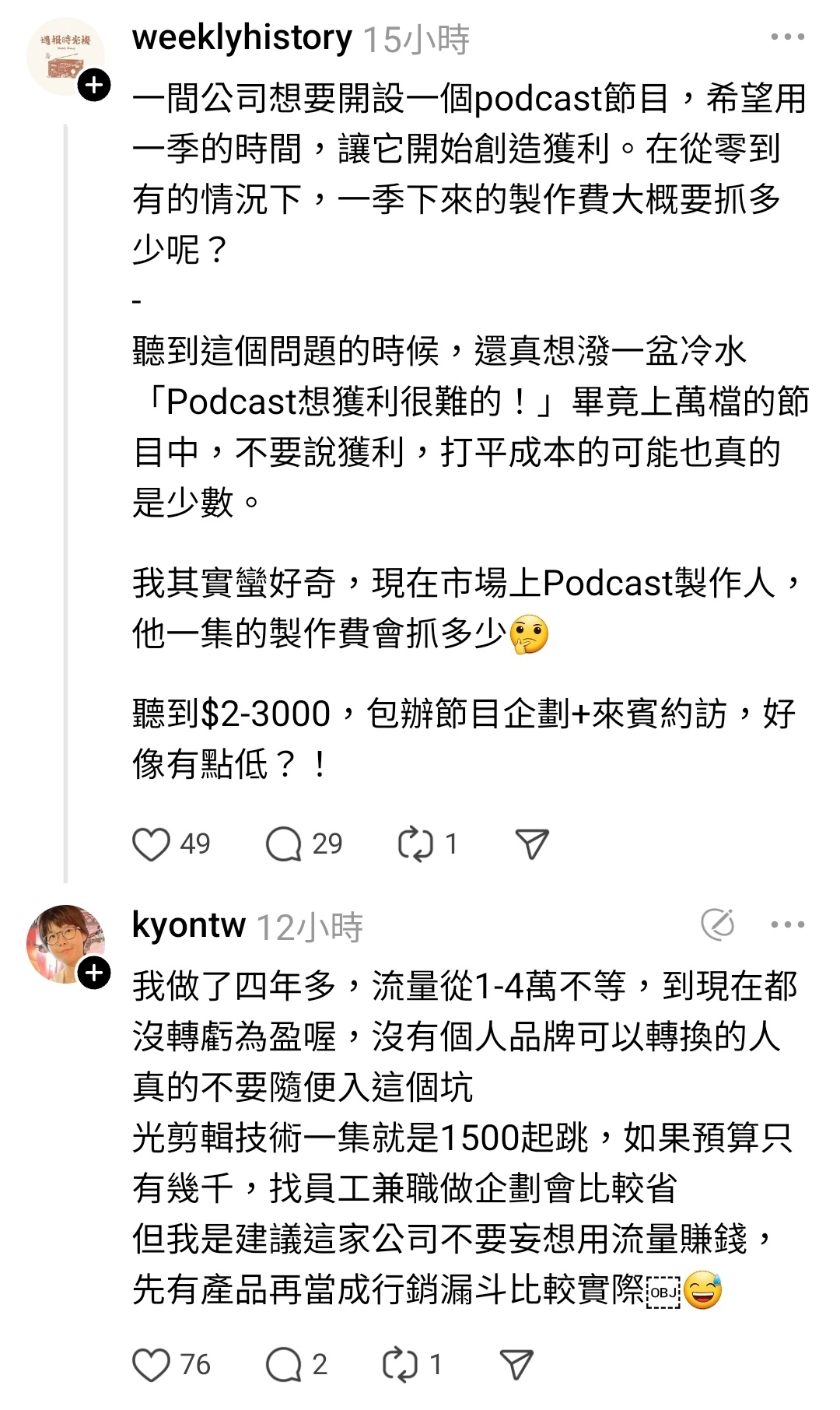Open kyontw username link
840x1410 pixels.
[x=189, y=925]
